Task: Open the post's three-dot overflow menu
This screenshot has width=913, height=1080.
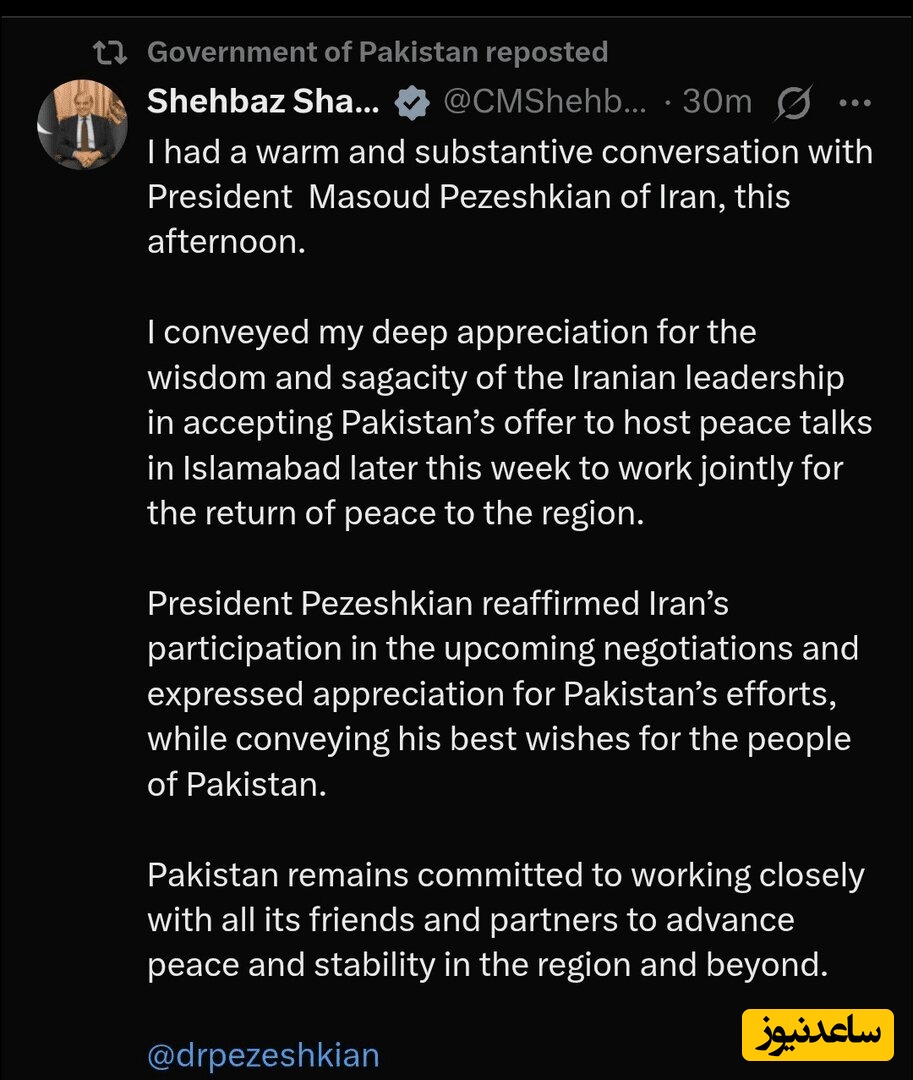Action: (854, 102)
